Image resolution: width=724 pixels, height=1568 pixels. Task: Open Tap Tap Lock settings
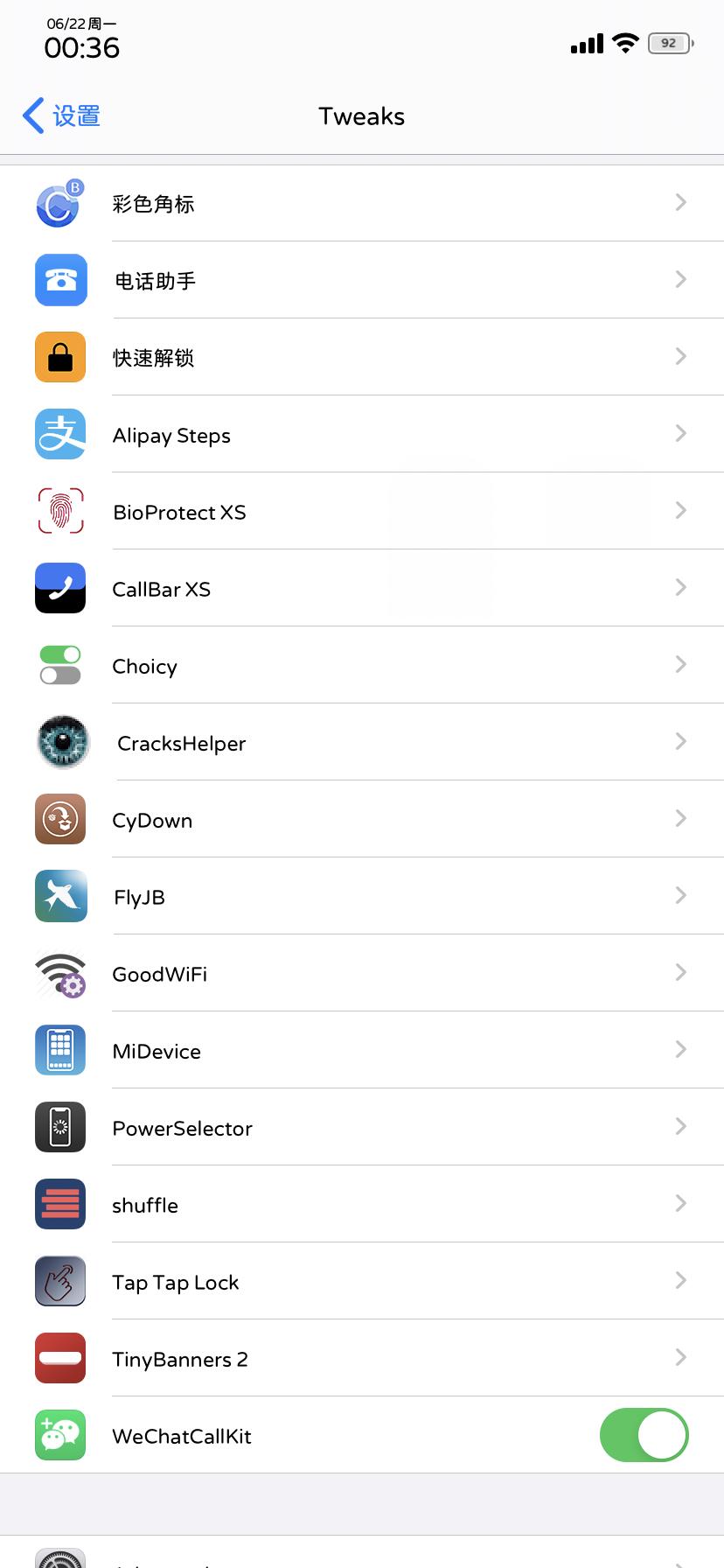click(361, 1282)
